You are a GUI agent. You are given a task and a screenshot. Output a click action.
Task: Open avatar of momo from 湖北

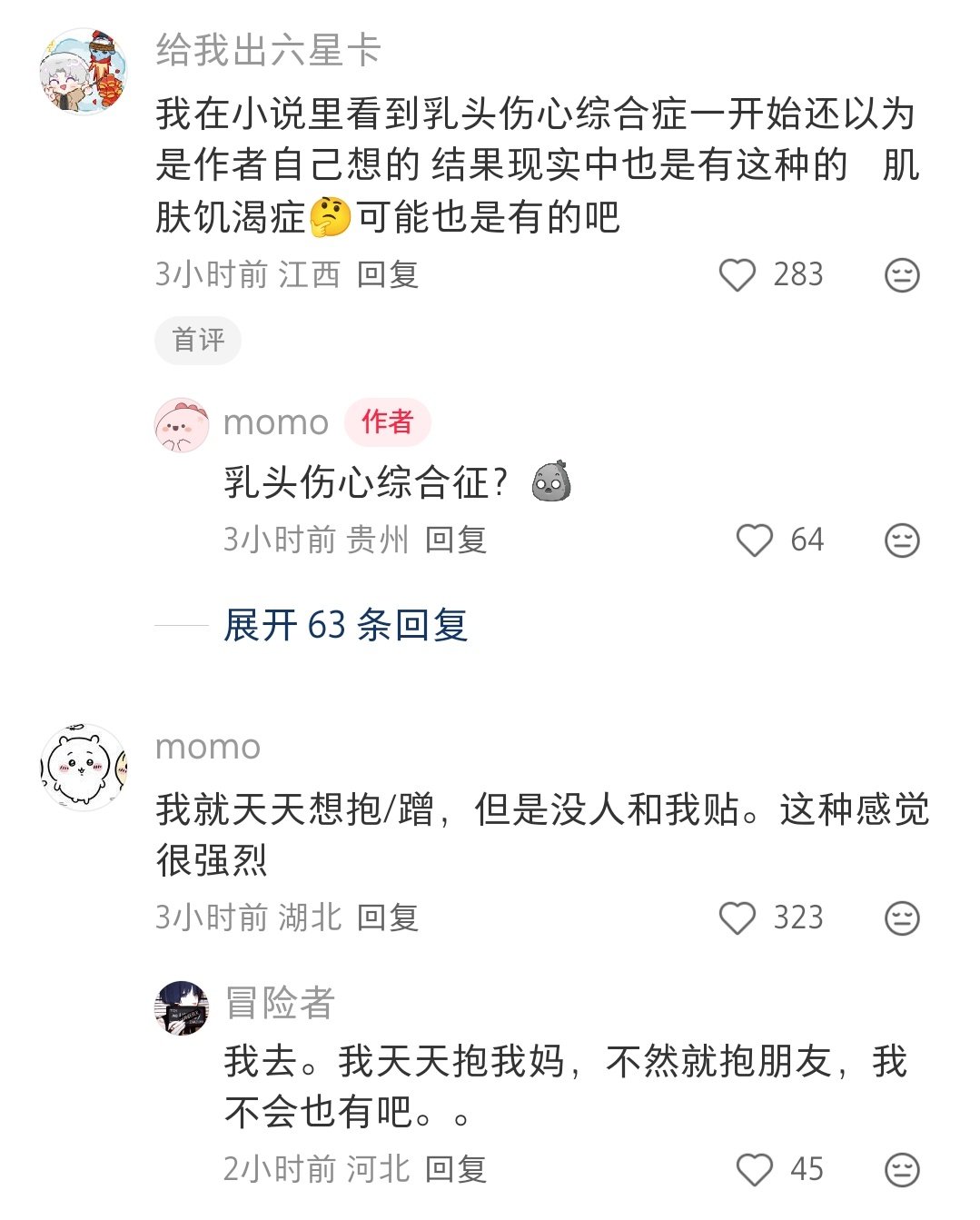coord(84,767)
